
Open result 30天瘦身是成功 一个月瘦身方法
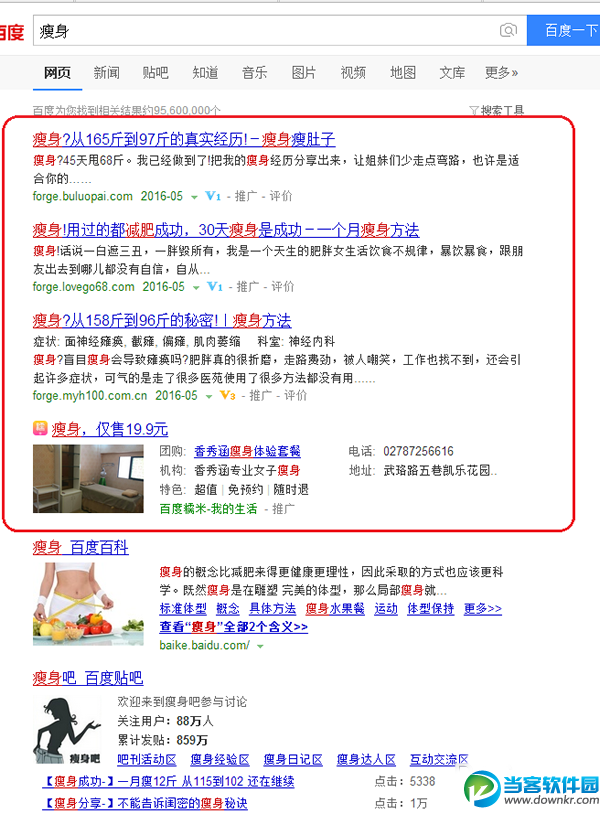click(x=225, y=230)
